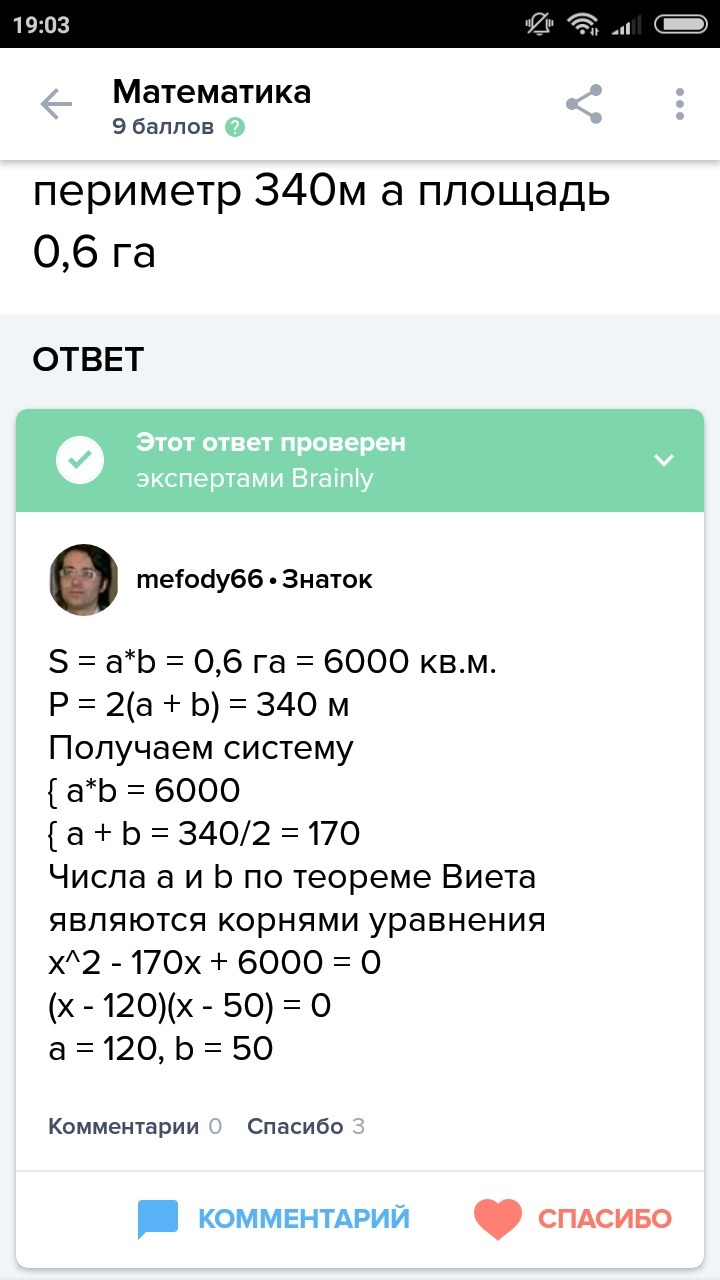View Комментарии count under the answer

point(134,1127)
